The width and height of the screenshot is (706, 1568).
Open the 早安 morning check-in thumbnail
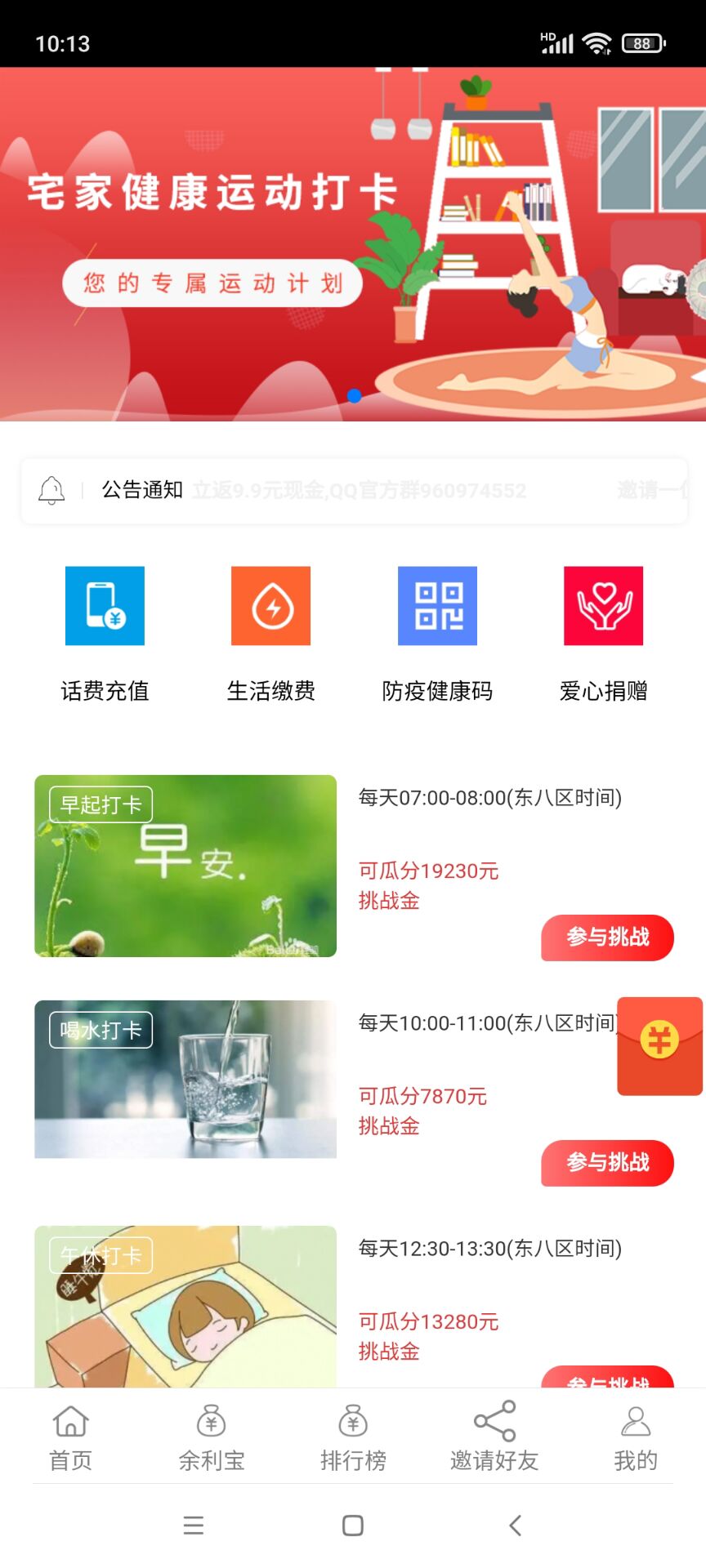pos(185,867)
